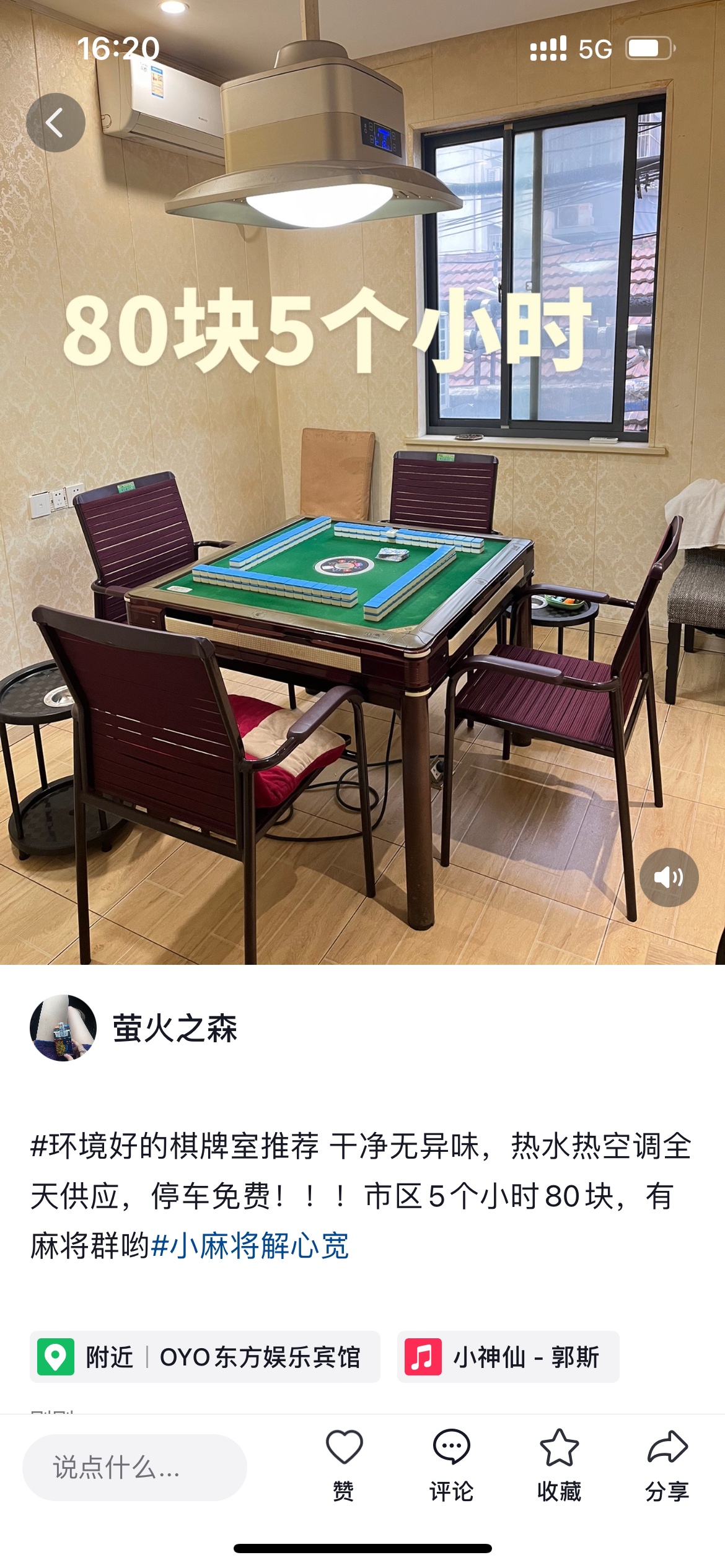Open the 评论 comments
The width and height of the screenshot is (725, 1568).
[x=451, y=1464]
